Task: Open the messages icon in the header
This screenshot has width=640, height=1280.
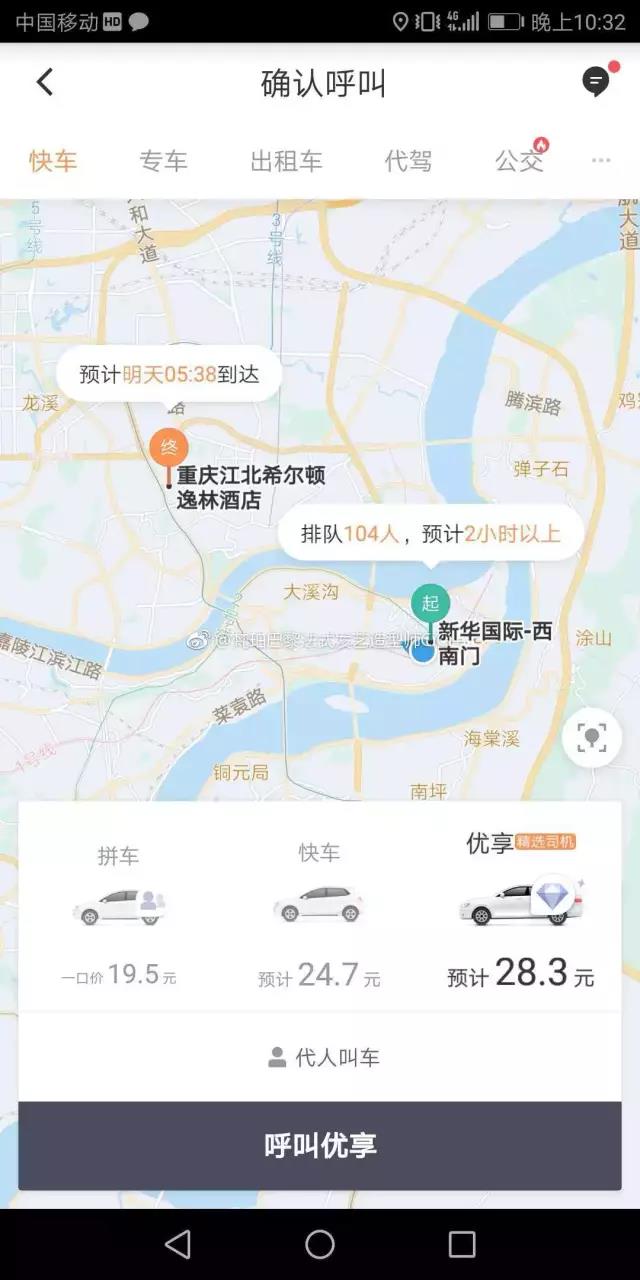Action: (597, 82)
